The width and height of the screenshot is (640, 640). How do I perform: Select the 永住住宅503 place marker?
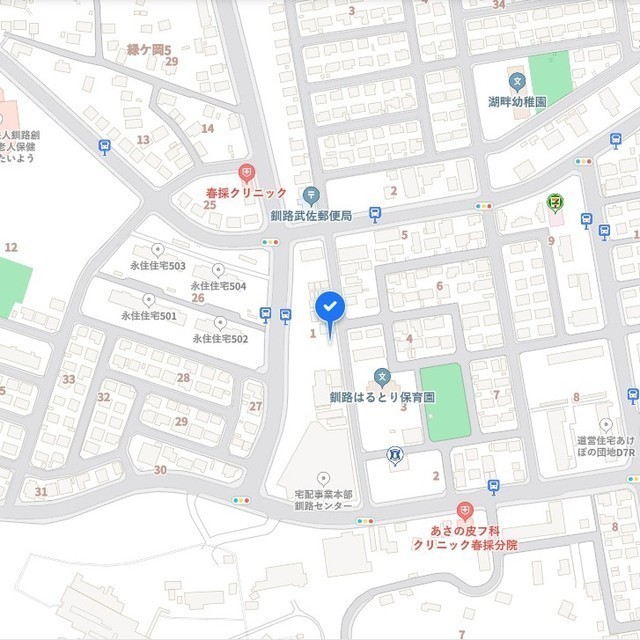point(158,249)
